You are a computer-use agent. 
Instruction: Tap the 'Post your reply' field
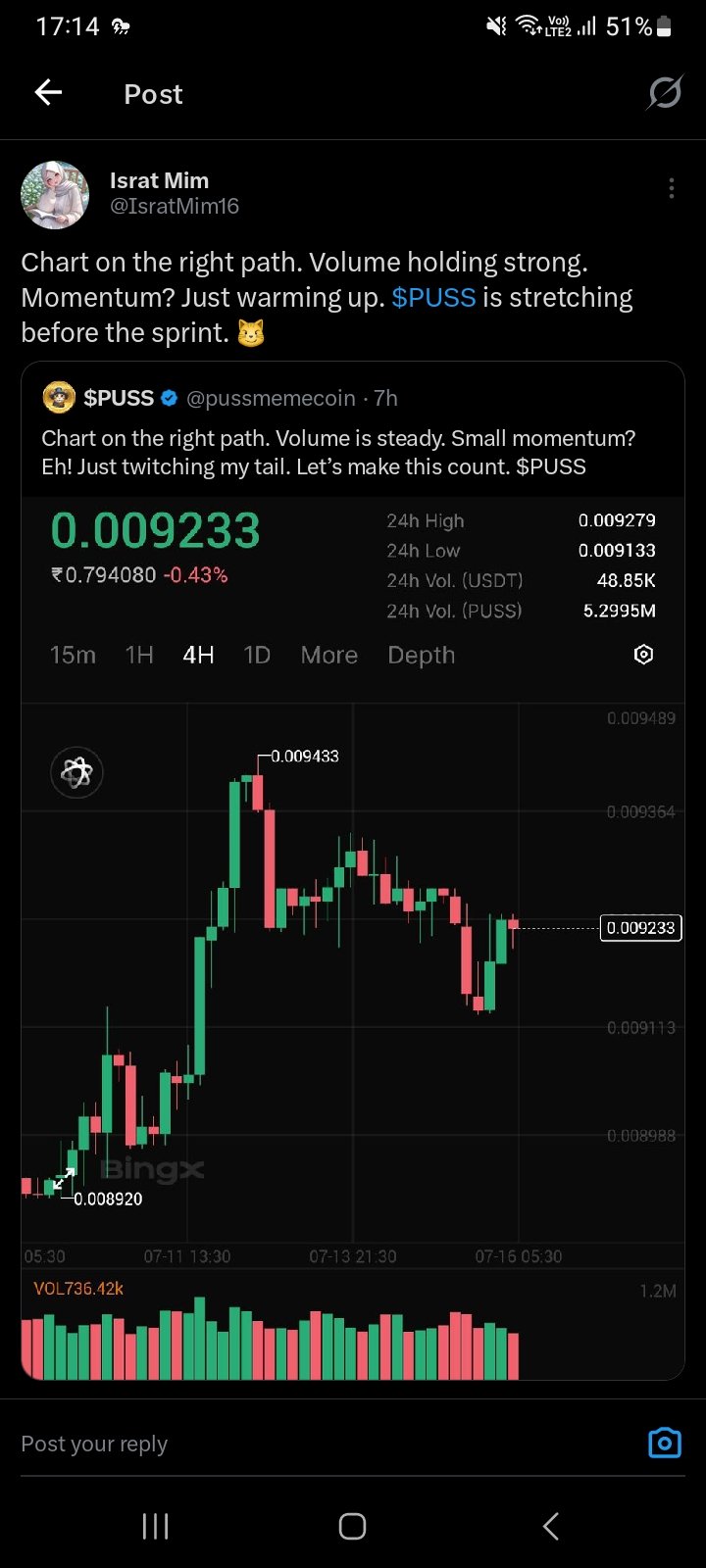324,1444
